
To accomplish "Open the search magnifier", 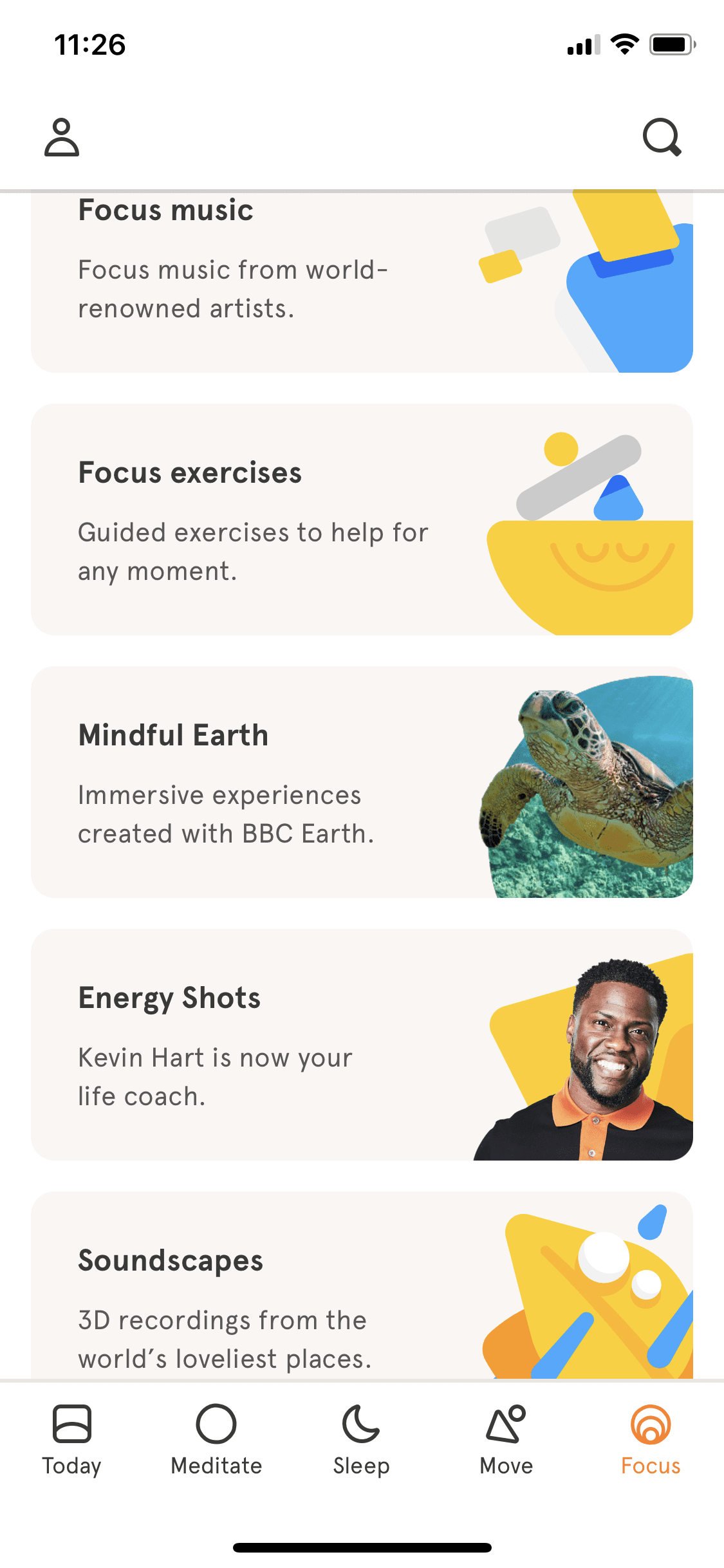I will [x=662, y=137].
